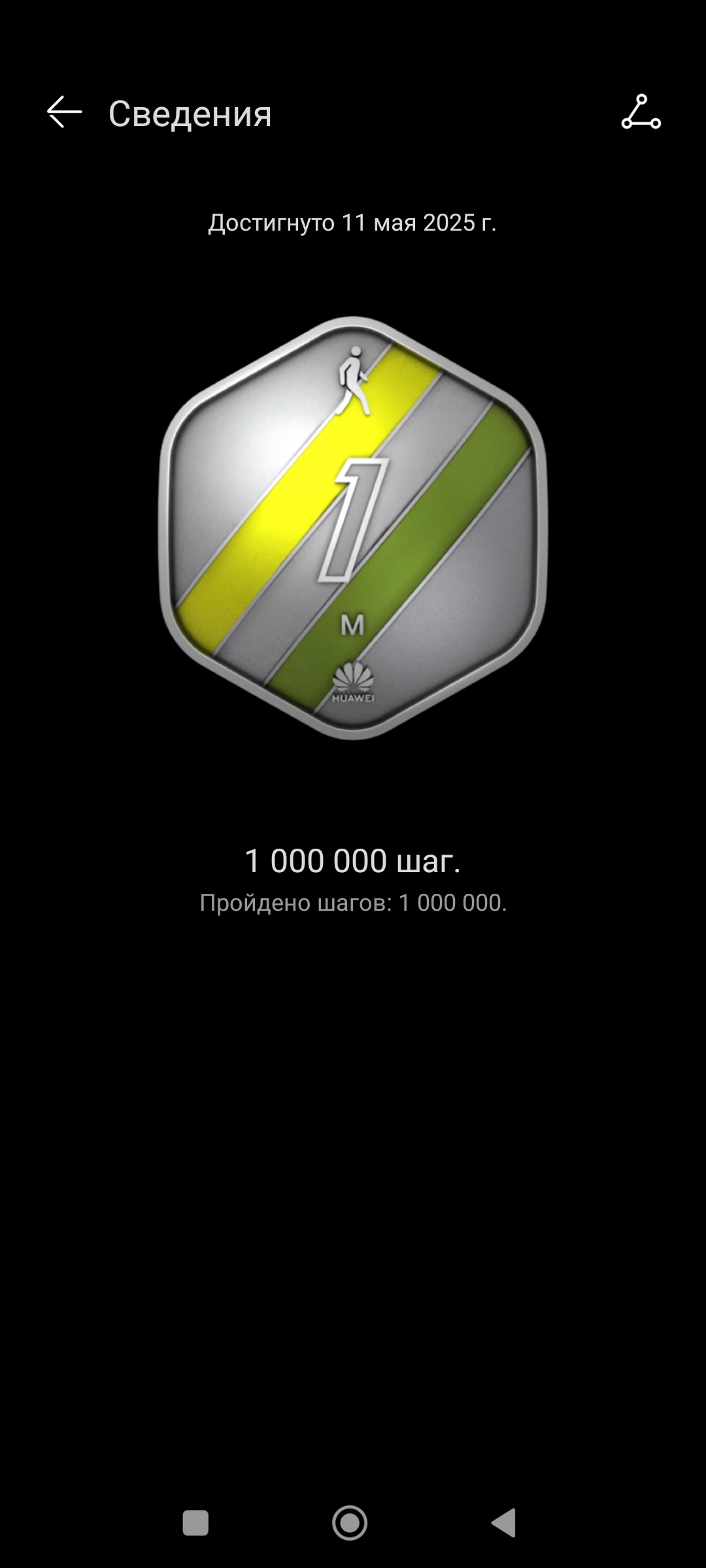
Task: Open recent apps from the navigation bar
Action: click(x=195, y=1522)
